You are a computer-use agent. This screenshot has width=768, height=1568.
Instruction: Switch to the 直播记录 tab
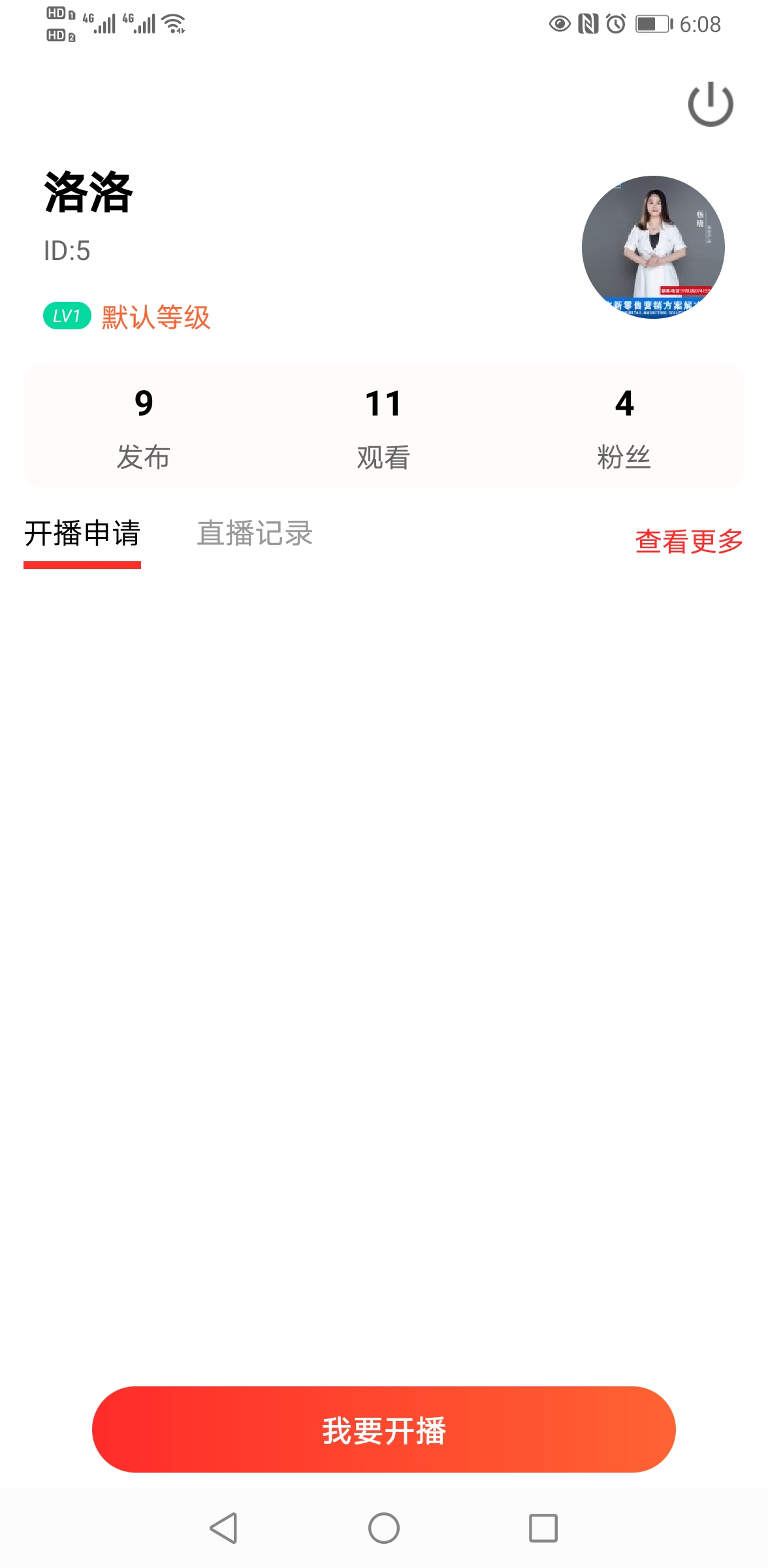tap(255, 534)
